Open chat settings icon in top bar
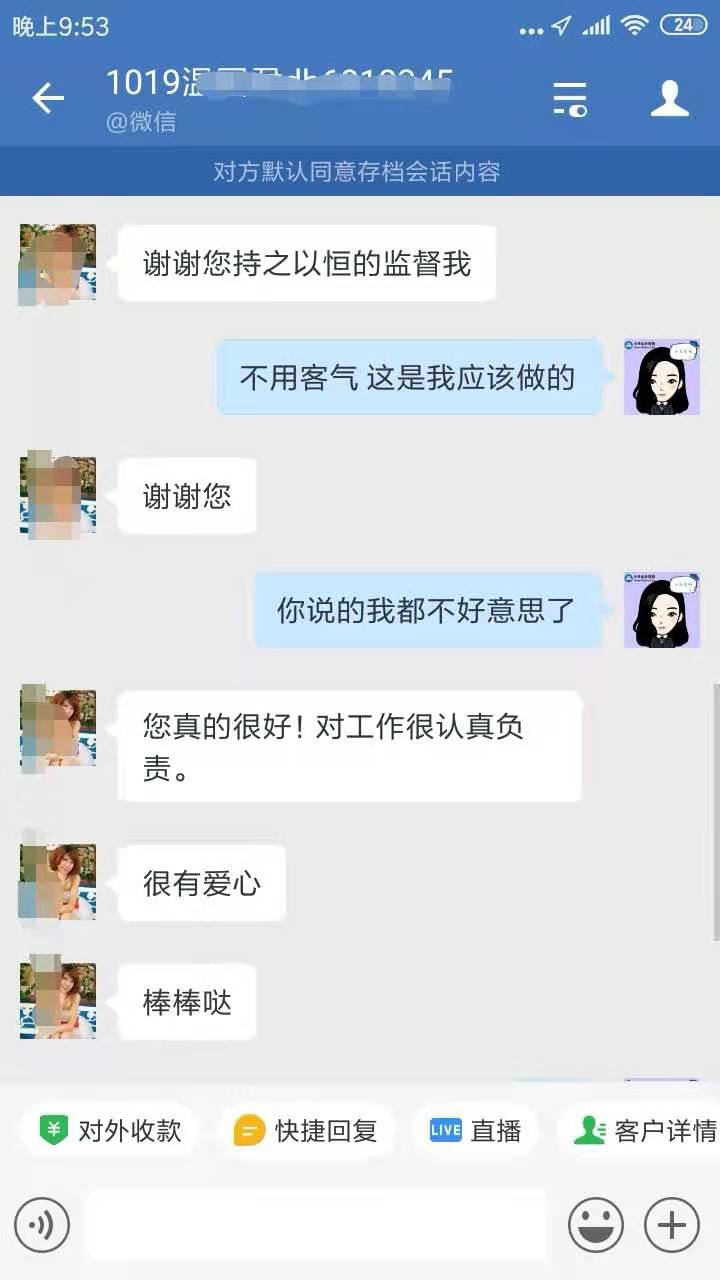This screenshot has height=1280, width=720. tap(570, 95)
